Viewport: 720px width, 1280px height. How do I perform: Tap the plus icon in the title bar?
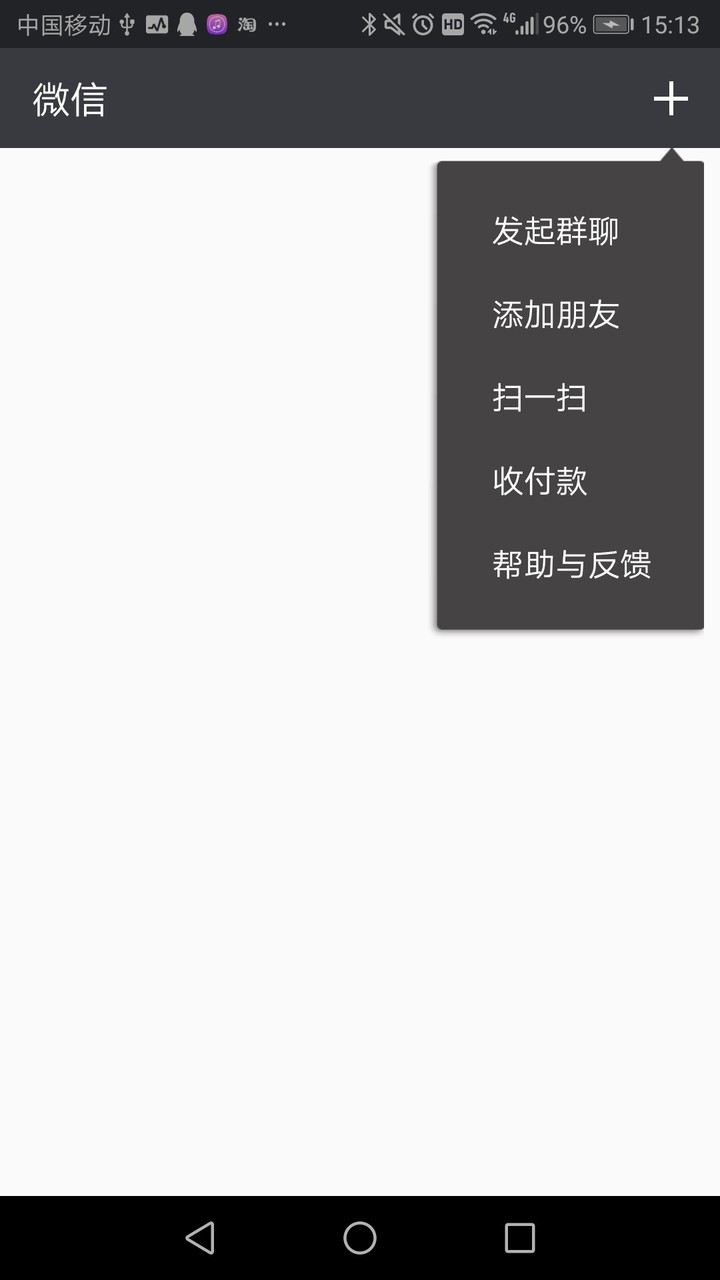coord(671,98)
